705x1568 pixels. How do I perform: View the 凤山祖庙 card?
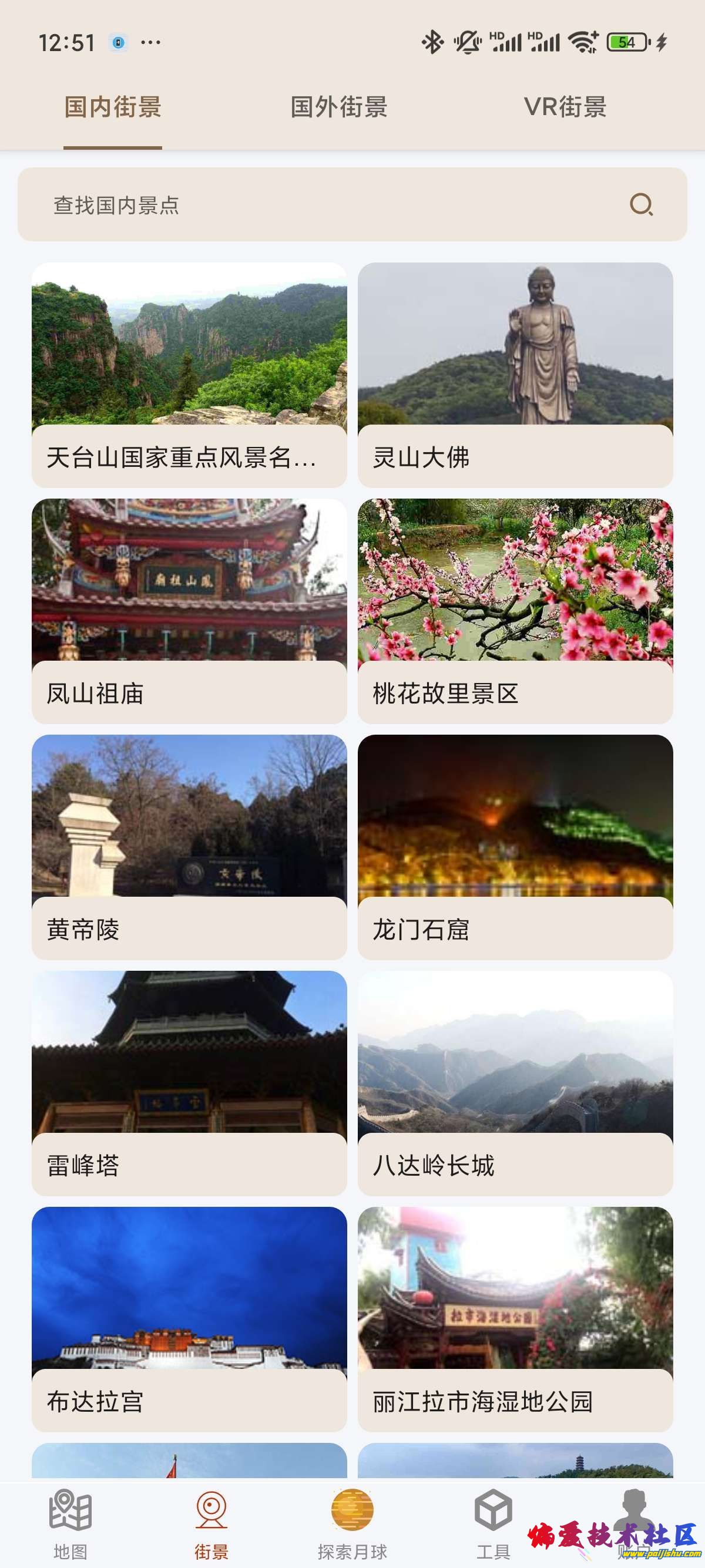click(x=189, y=611)
